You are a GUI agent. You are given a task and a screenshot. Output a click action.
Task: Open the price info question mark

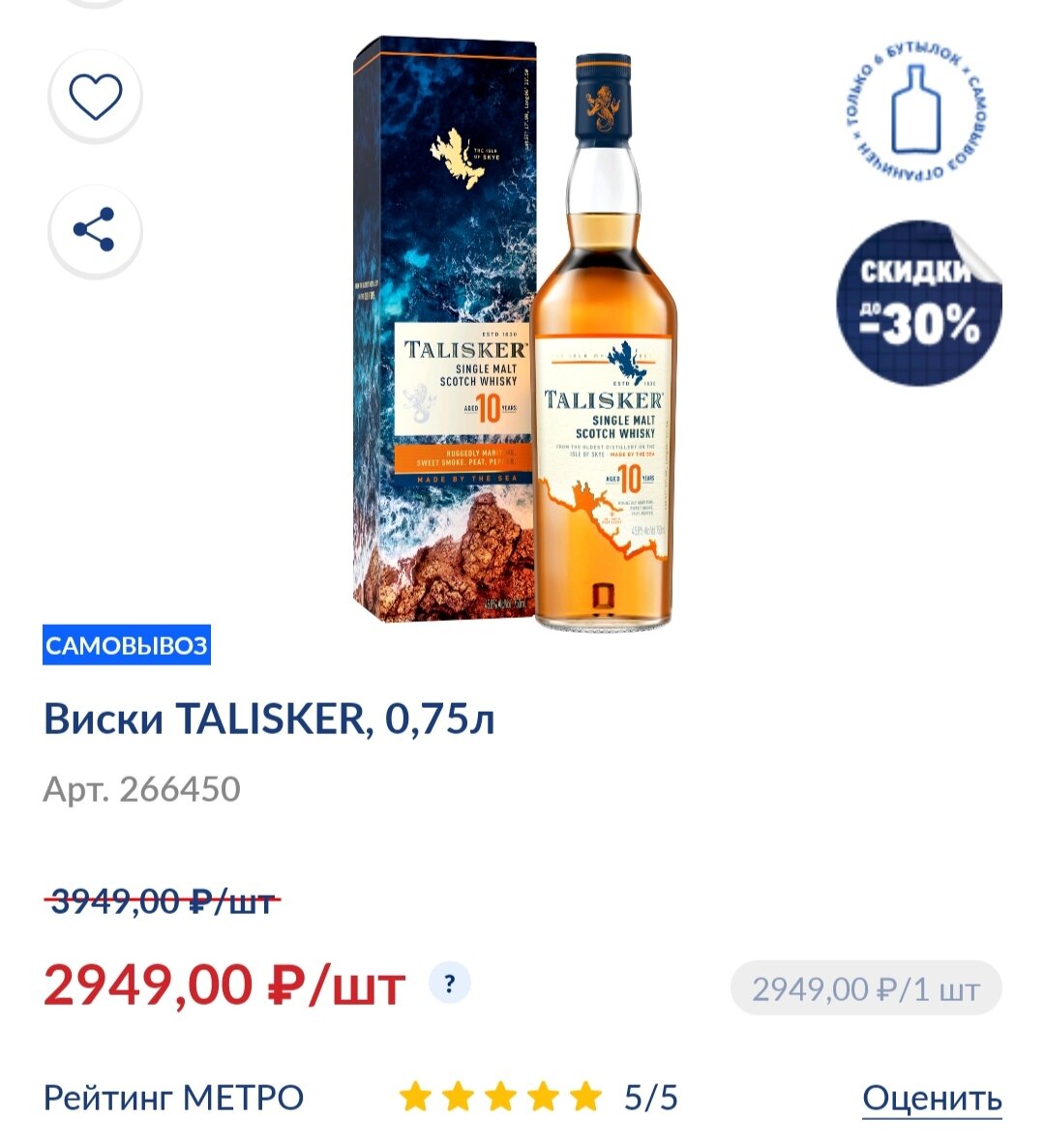(449, 984)
